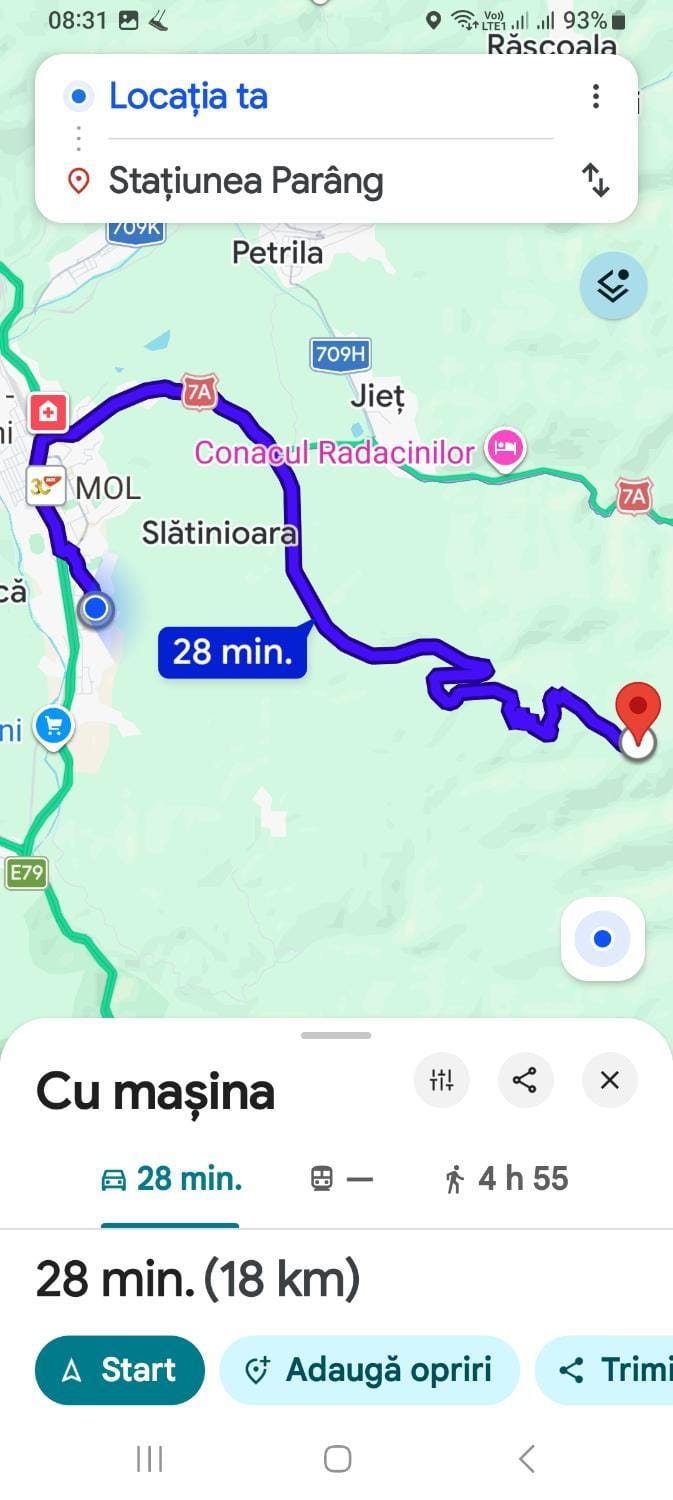Switch to walking 4 h 55 tab
Screen dimensions: 673x1500
pyautogui.click(x=507, y=1179)
